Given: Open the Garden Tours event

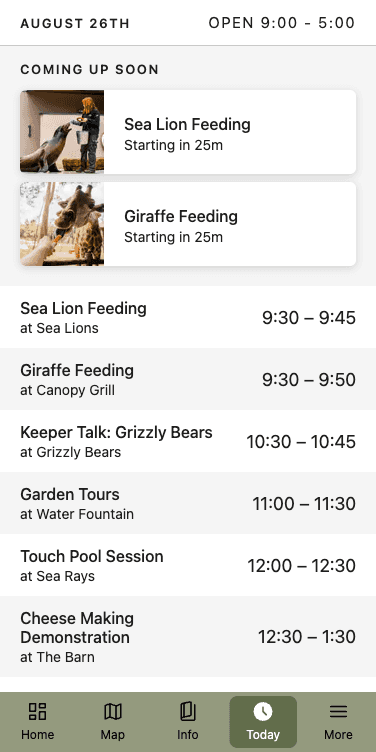Looking at the screenshot, I should tap(188, 503).
